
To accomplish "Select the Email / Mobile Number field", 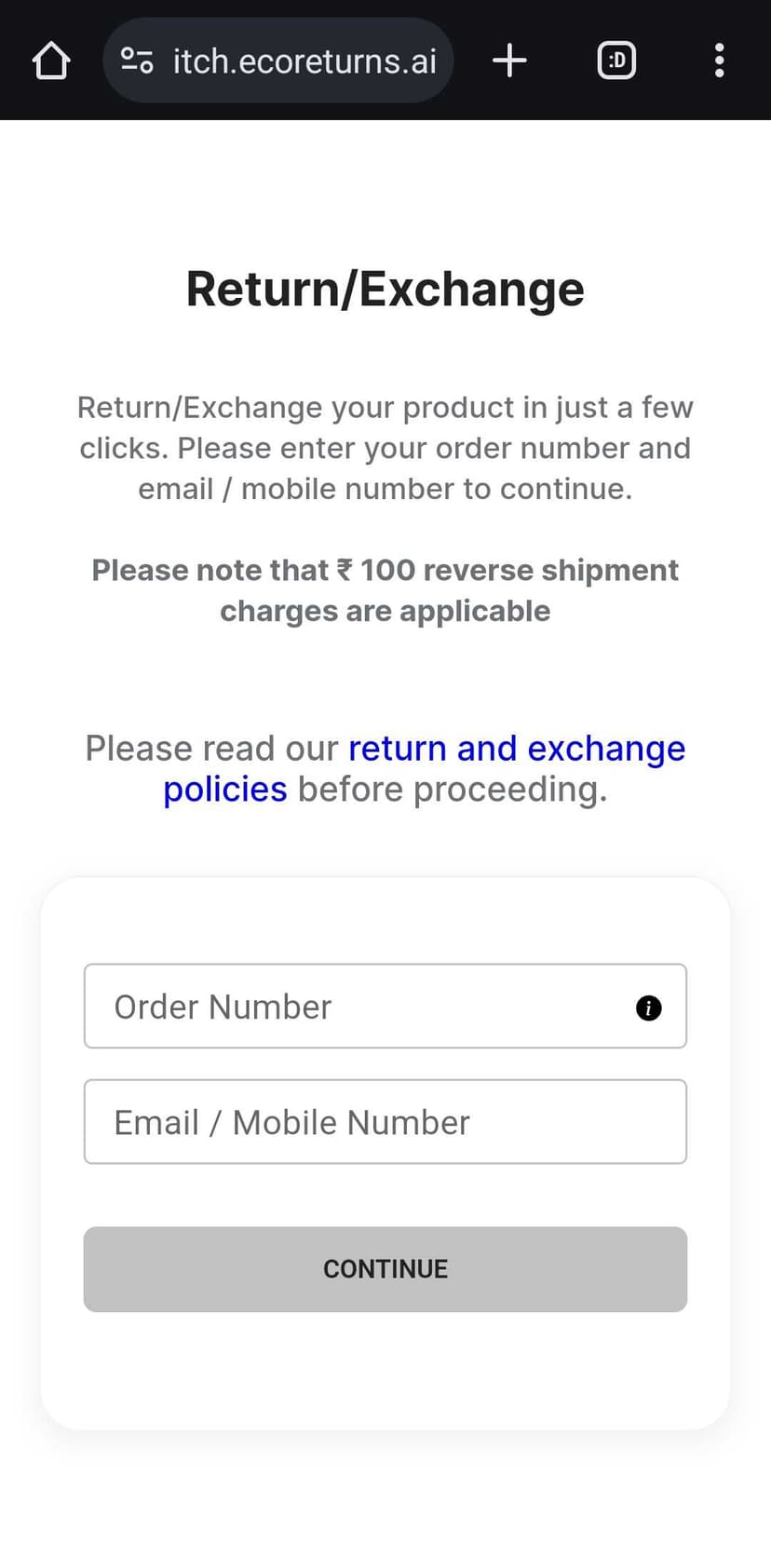I will tap(385, 1122).
